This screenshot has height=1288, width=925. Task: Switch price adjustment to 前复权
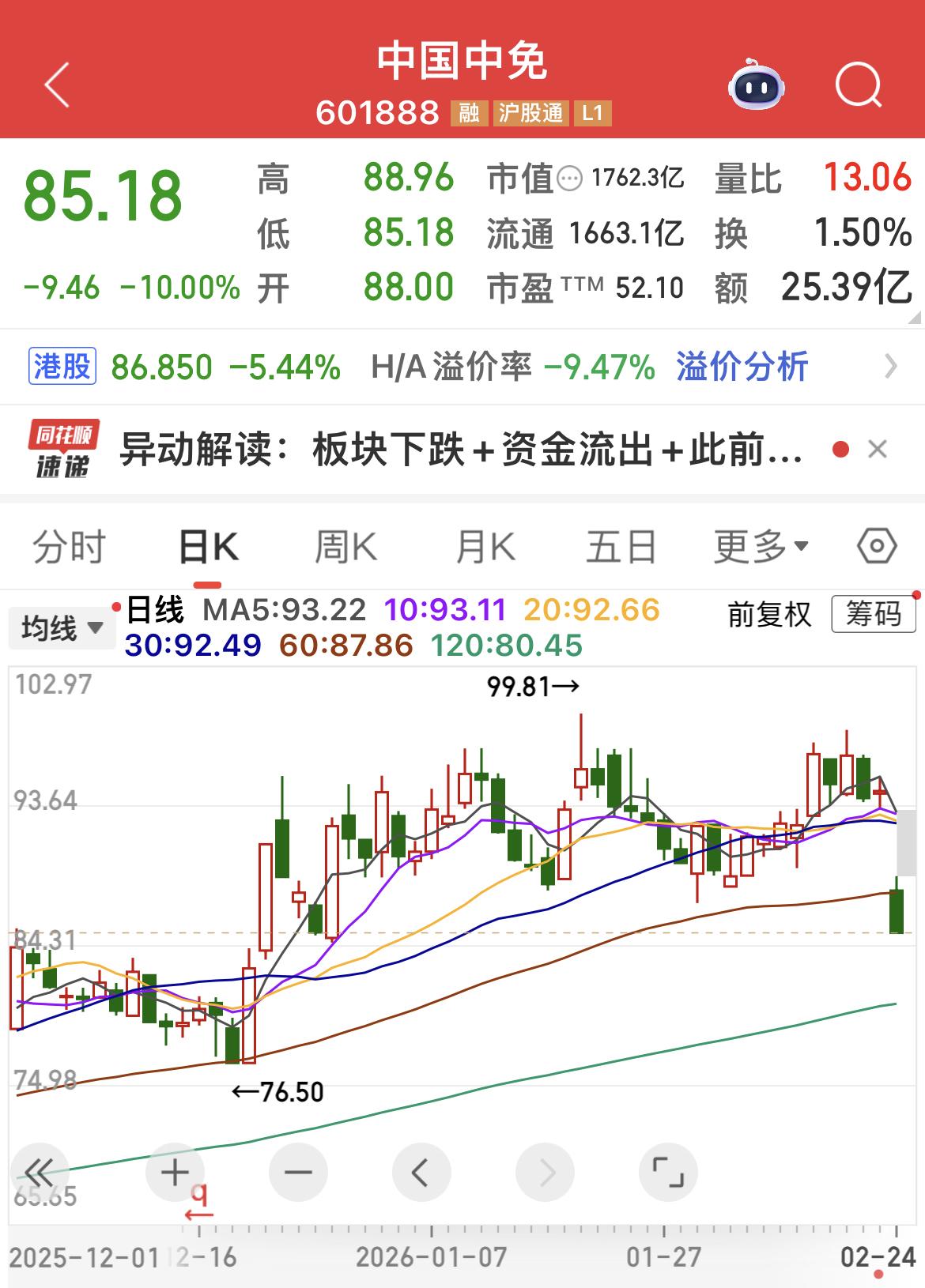768,617
